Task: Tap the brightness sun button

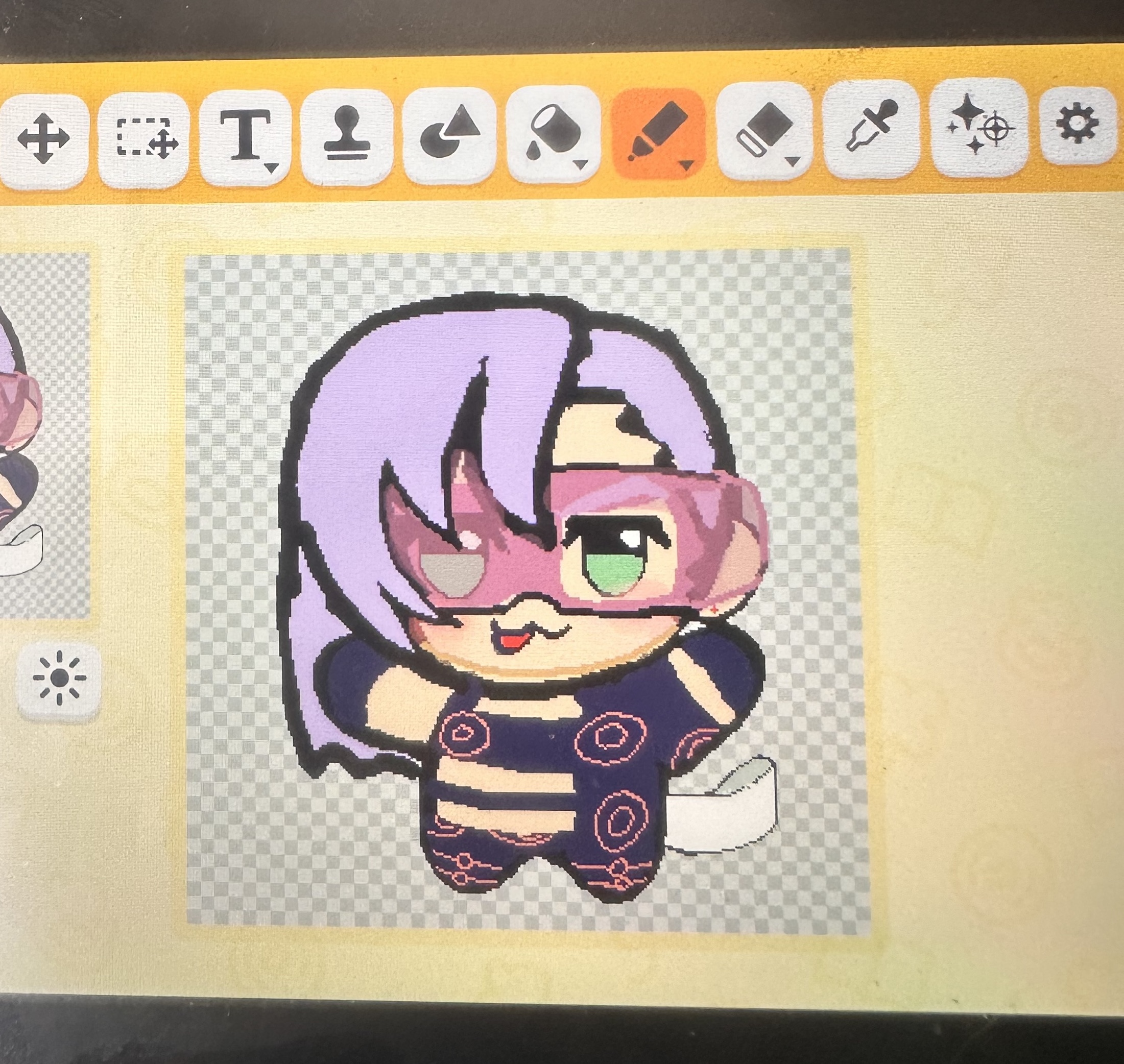Action: 60,679
